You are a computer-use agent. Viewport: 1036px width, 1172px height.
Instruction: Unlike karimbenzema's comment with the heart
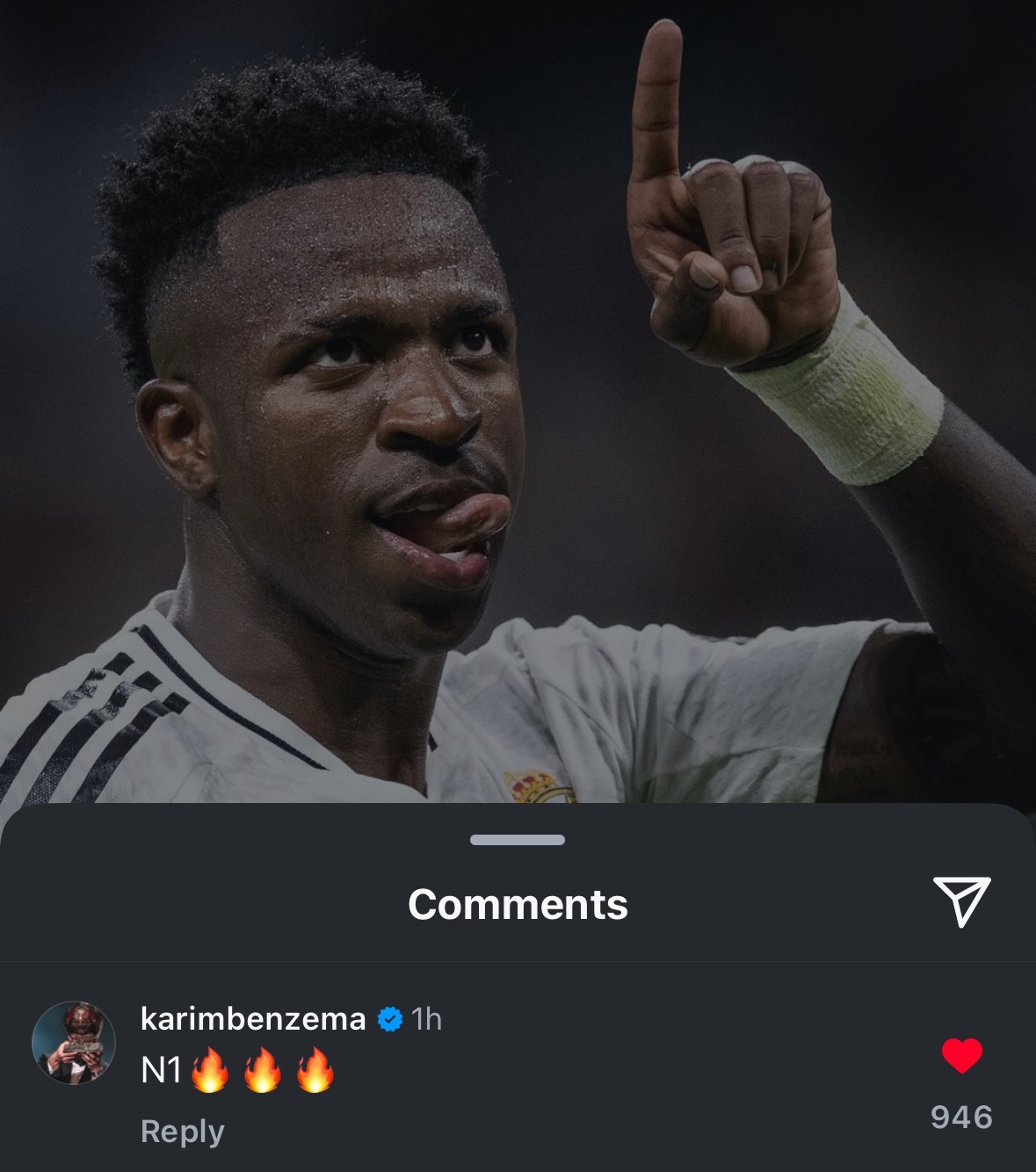tap(961, 1055)
